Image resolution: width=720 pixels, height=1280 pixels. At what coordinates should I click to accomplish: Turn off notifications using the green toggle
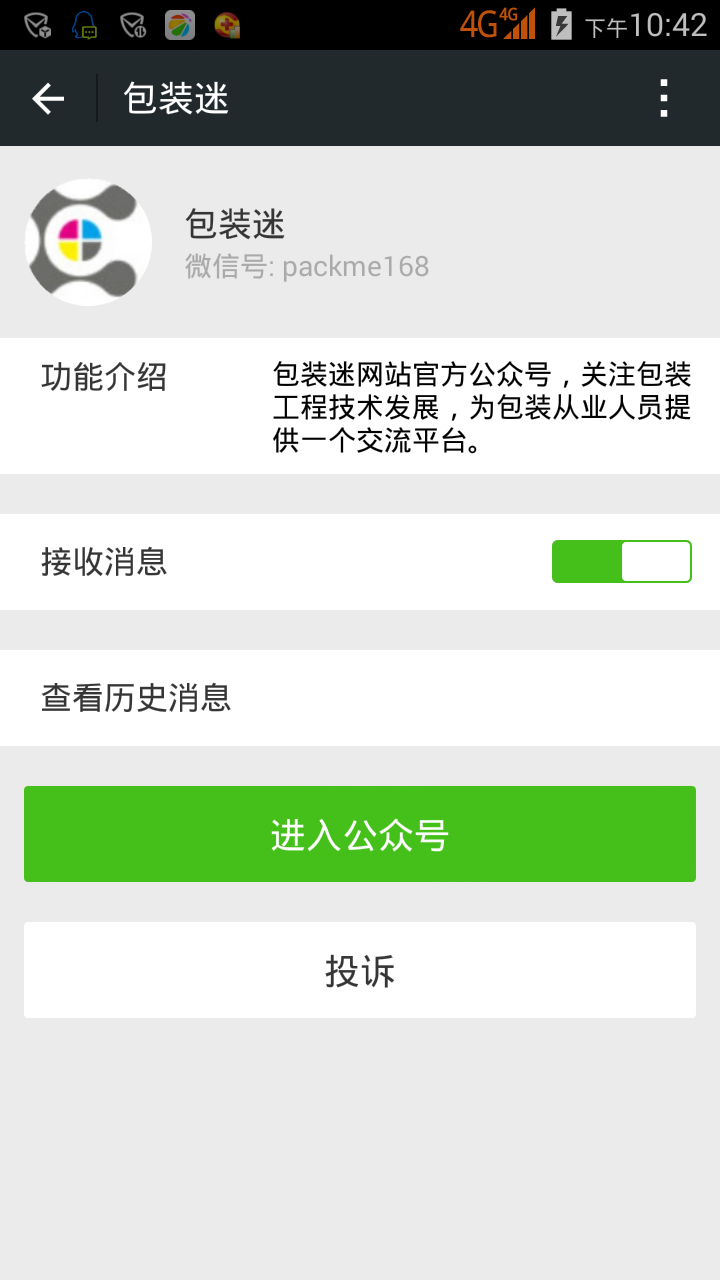tap(622, 561)
